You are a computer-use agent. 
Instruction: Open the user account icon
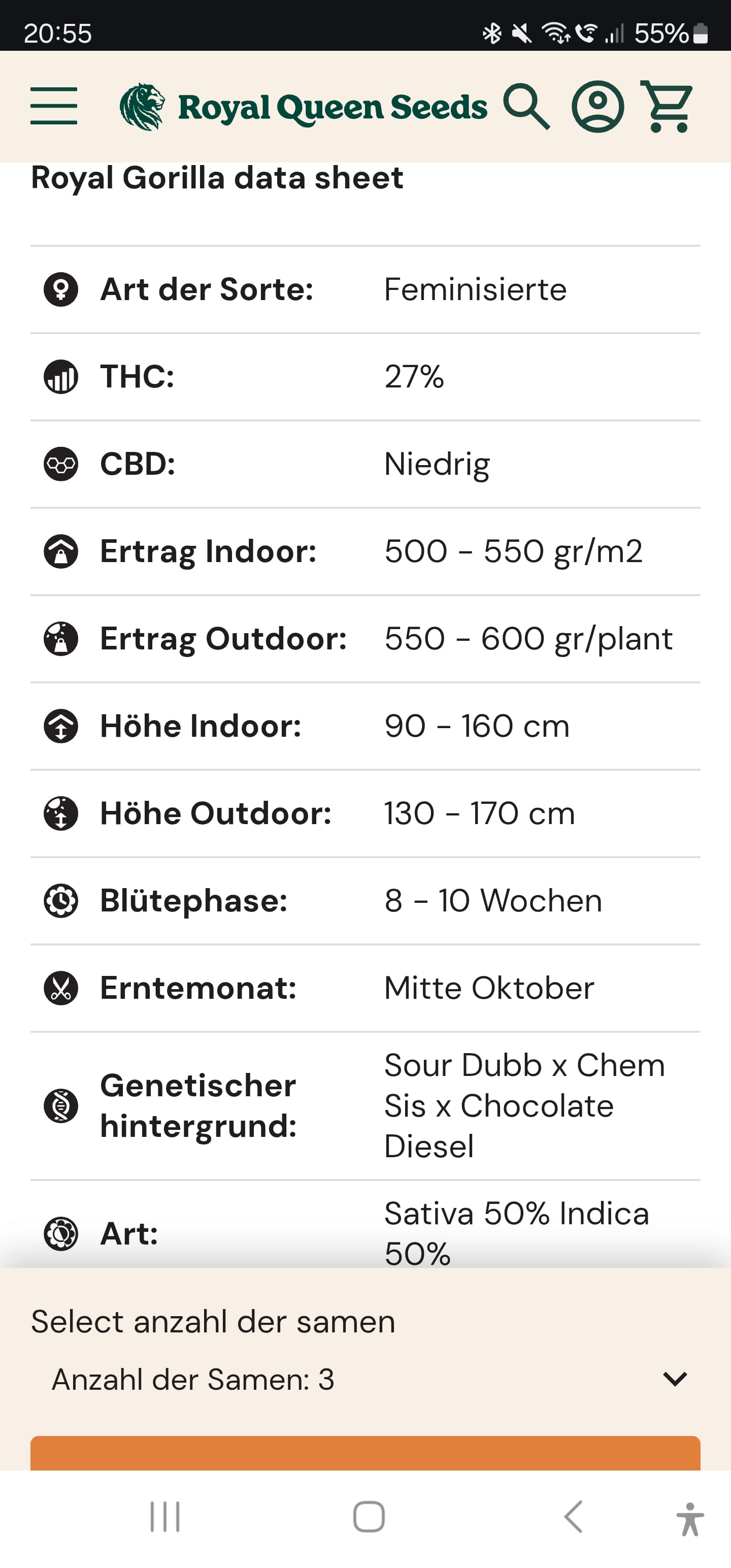pos(597,107)
